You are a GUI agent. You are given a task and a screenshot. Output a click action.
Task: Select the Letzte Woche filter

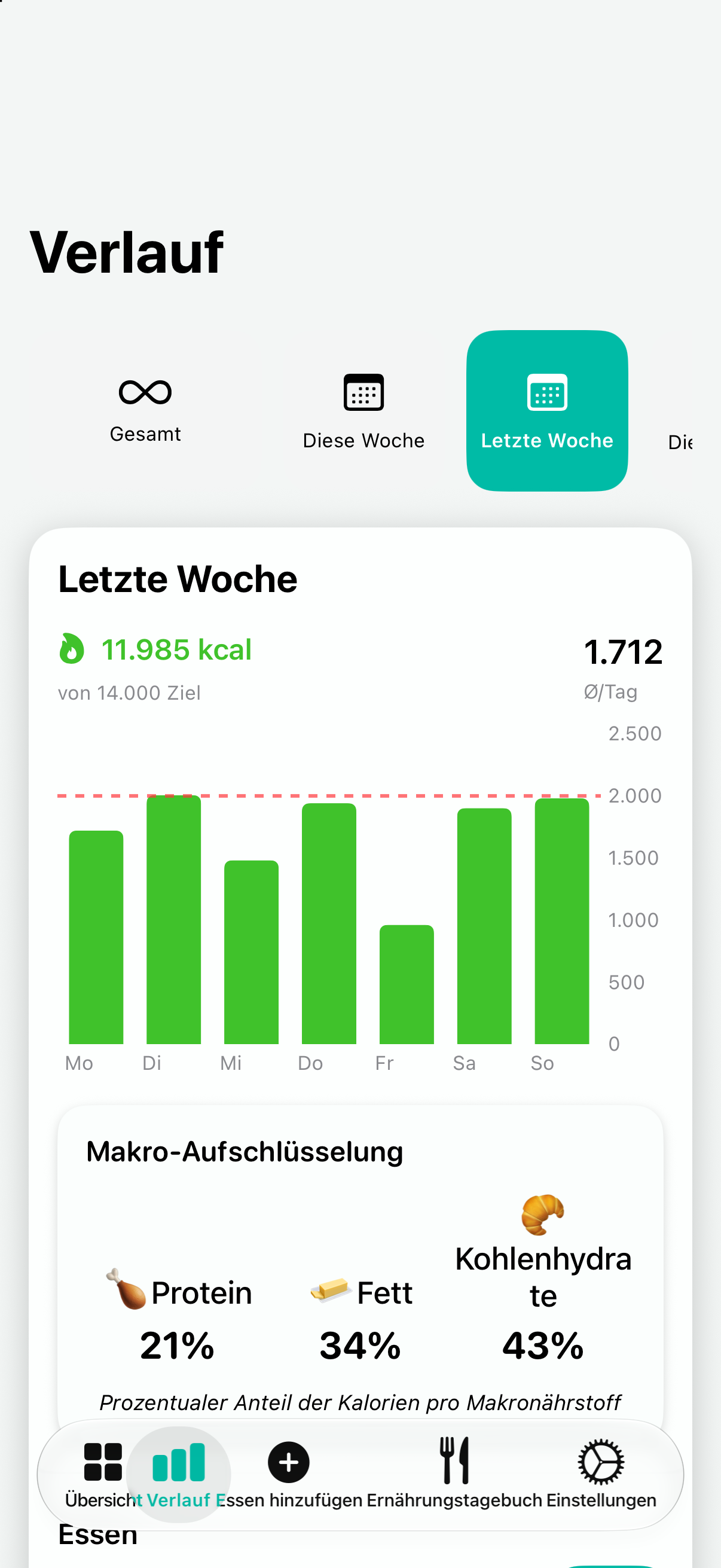click(x=546, y=410)
